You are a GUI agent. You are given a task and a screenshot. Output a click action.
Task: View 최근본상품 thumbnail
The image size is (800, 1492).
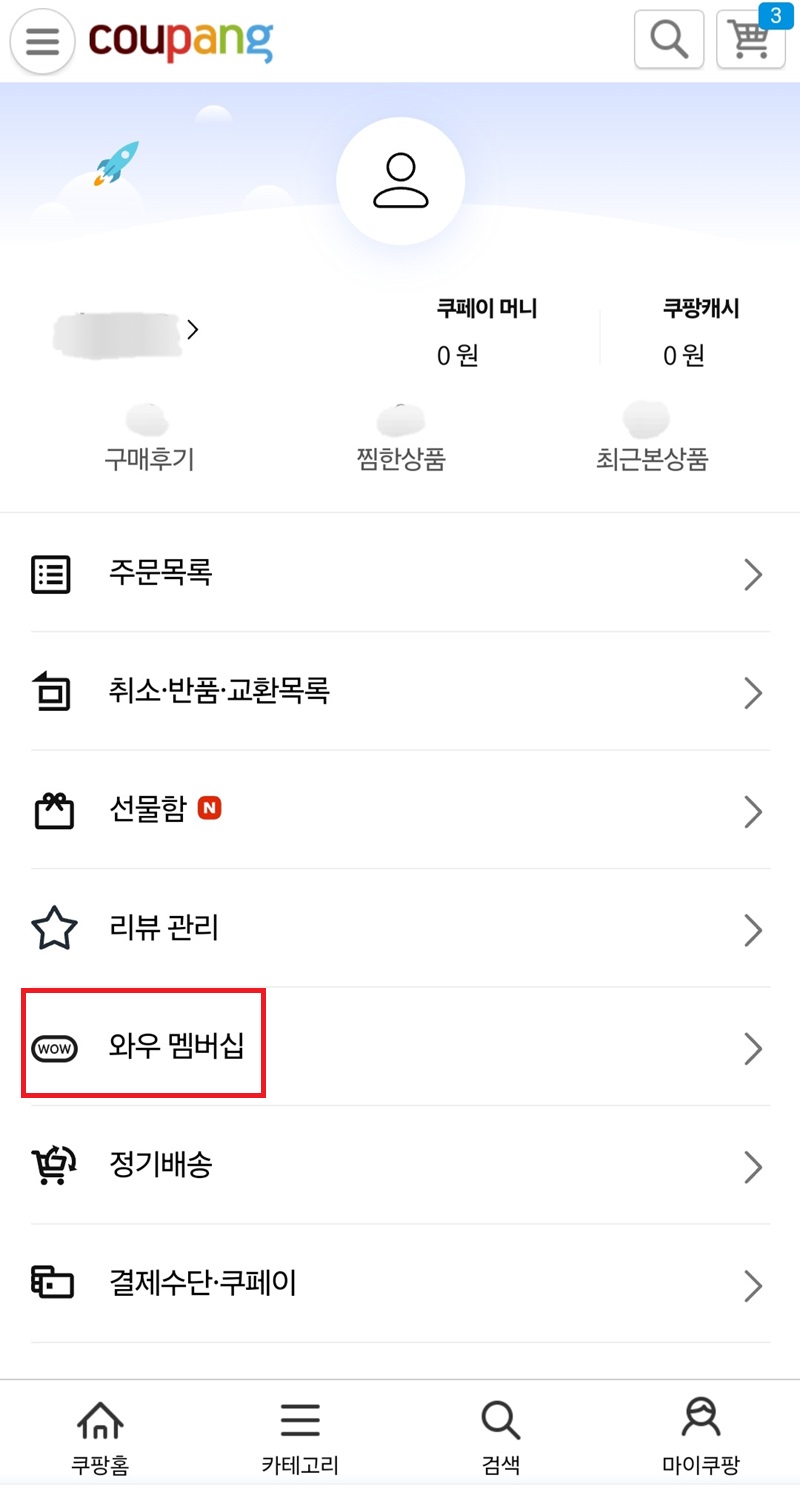[647, 418]
